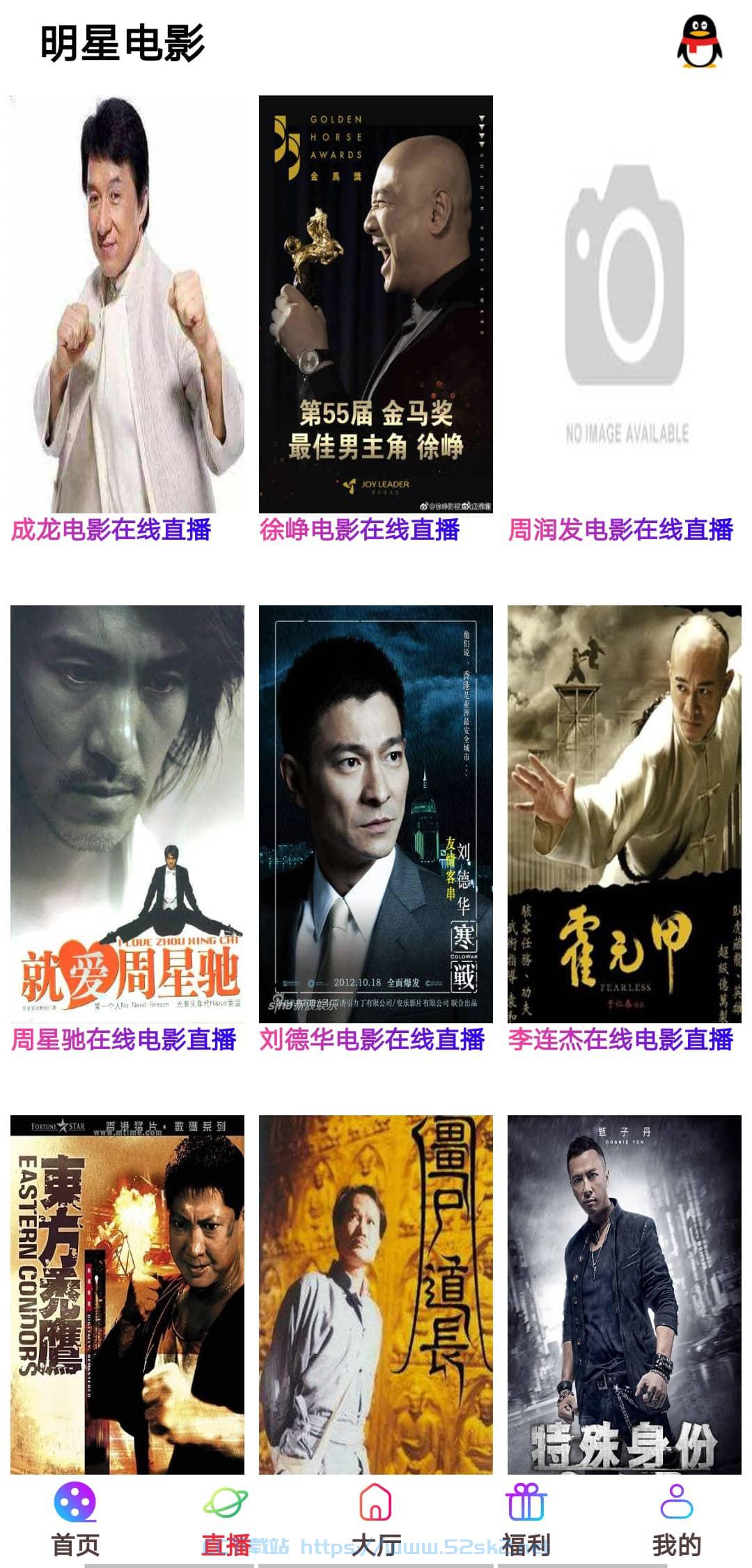The image size is (752, 1568).
Task: Open 周星驰在线电影直播 card
Action: 127,829
